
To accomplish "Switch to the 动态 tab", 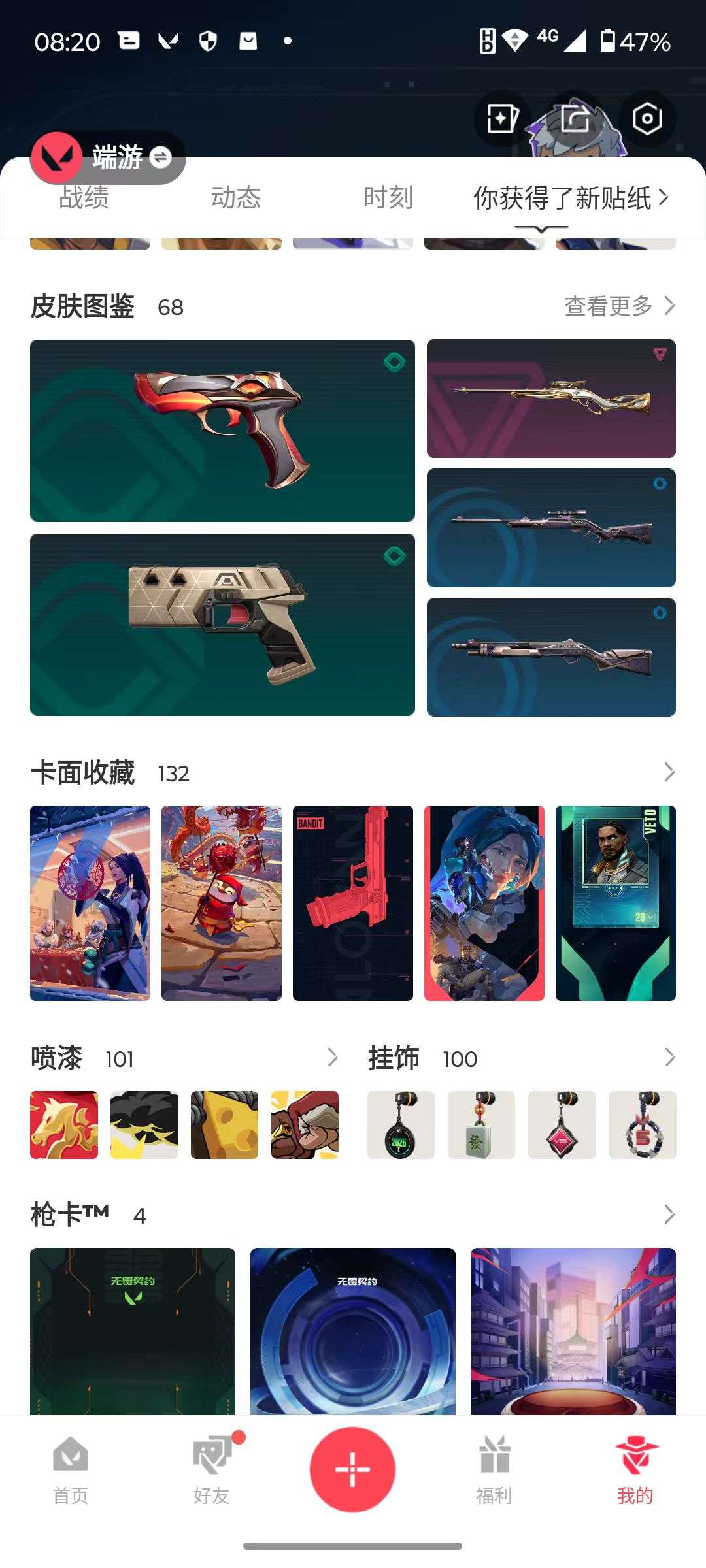I will 237,198.
